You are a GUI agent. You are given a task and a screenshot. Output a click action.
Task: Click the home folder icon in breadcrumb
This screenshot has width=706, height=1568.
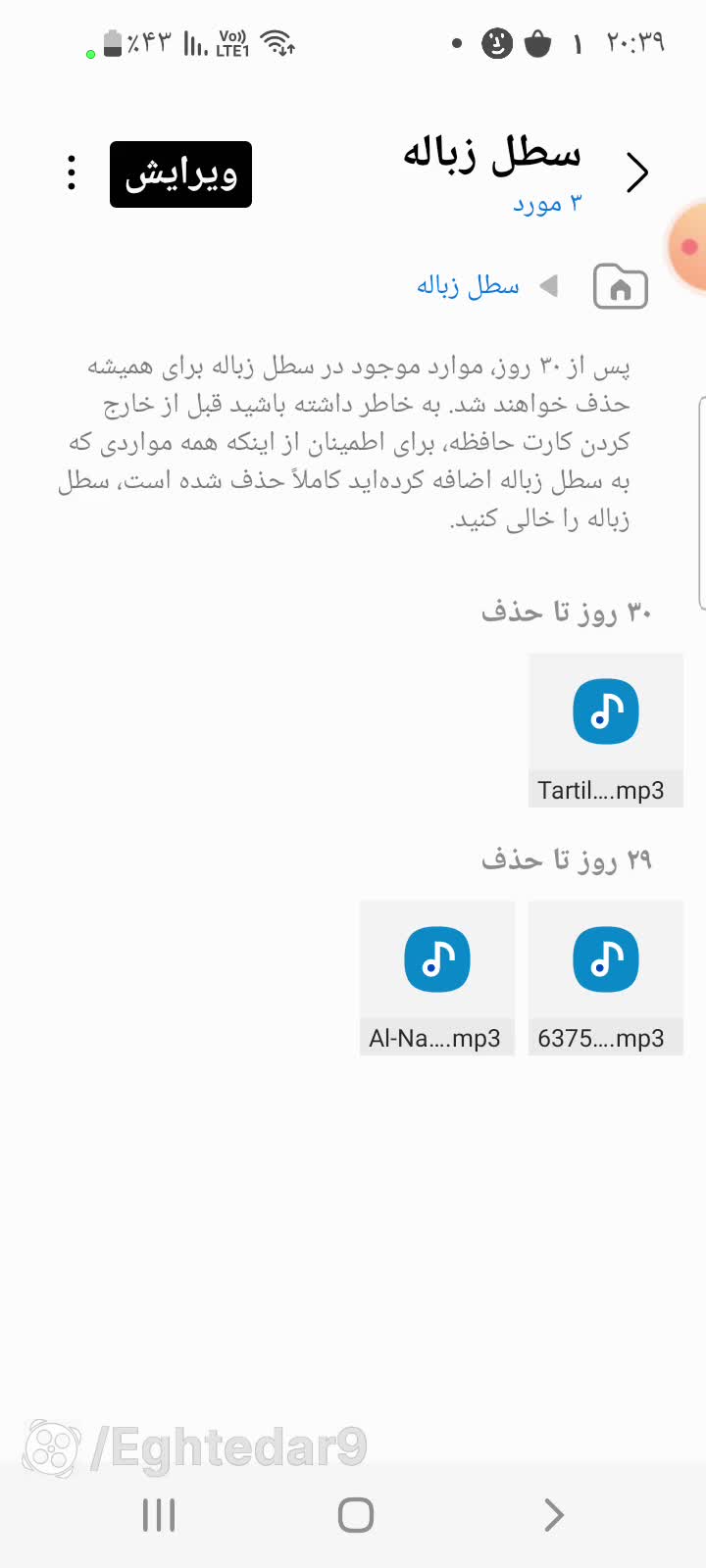point(620,286)
